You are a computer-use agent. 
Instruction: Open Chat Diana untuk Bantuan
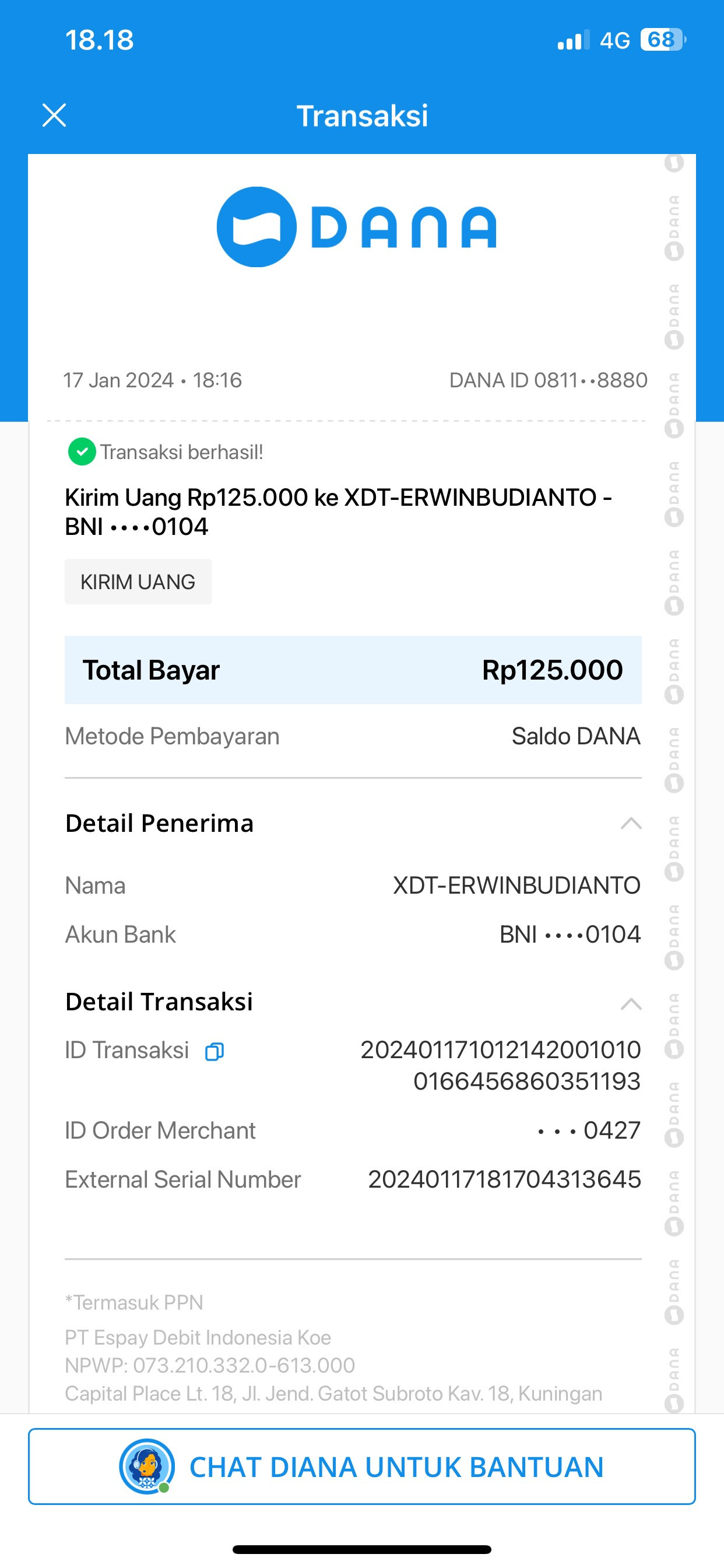tap(362, 1466)
